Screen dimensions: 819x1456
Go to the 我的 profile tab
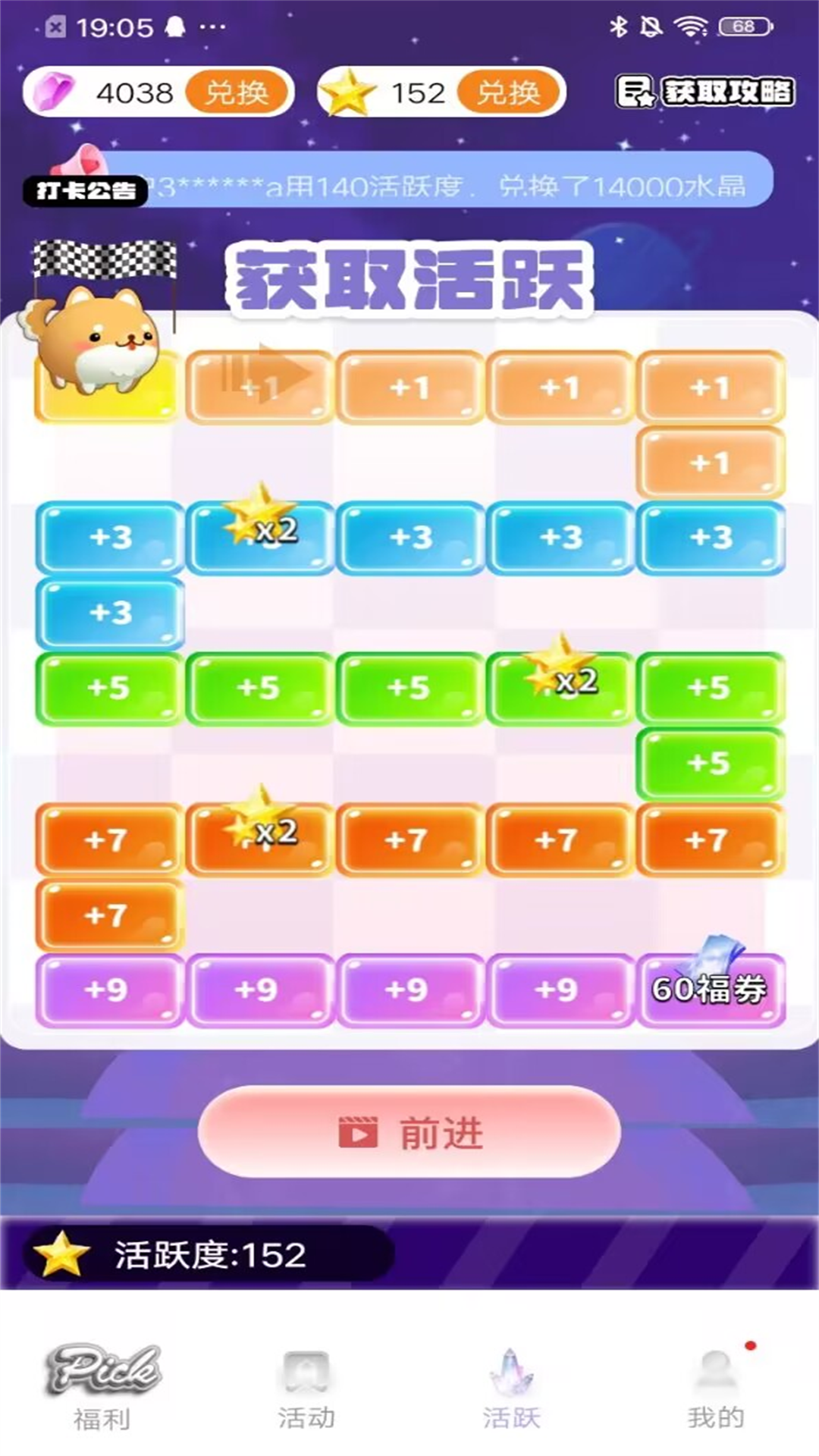pyautogui.click(x=716, y=1387)
